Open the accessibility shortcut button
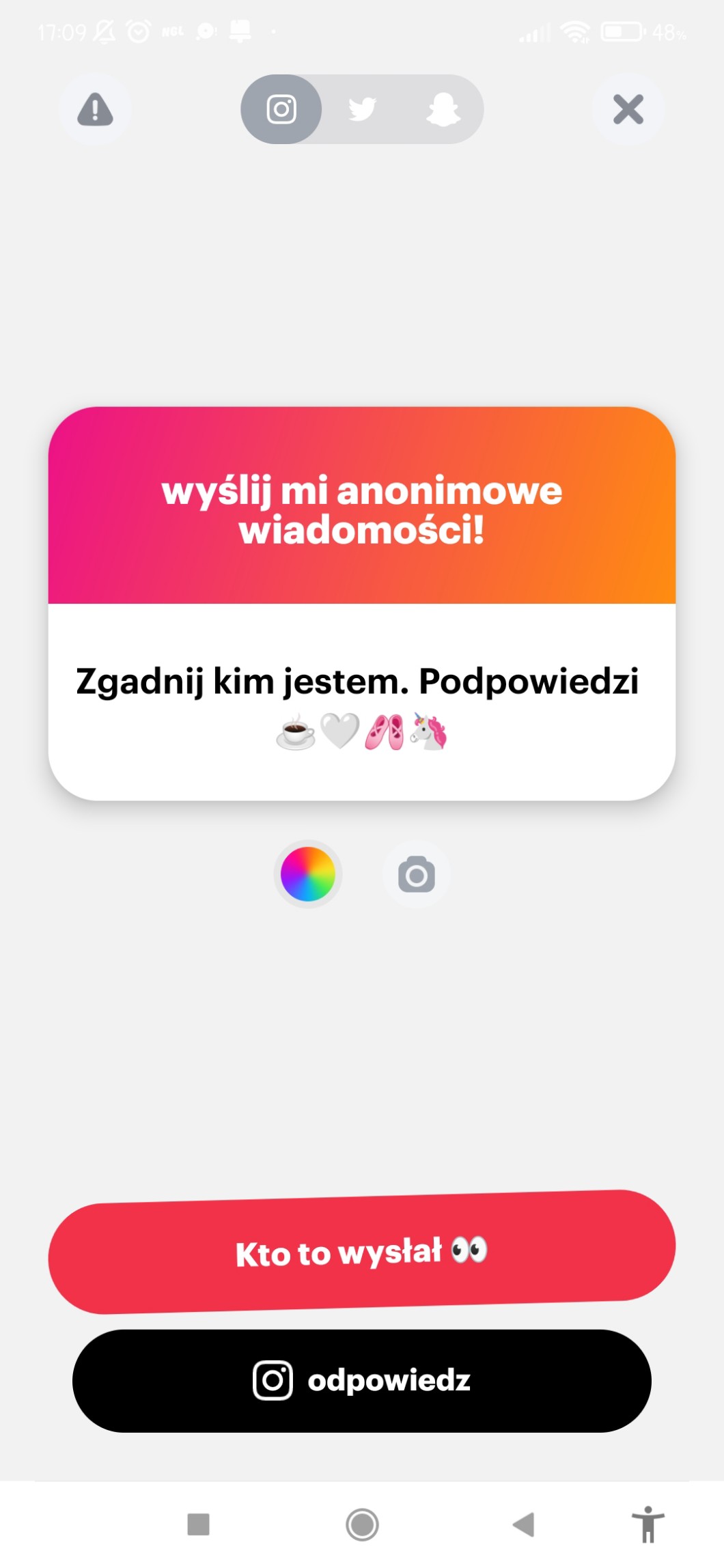Viewport: 724px width, 1568px height. pos(648,1524)
